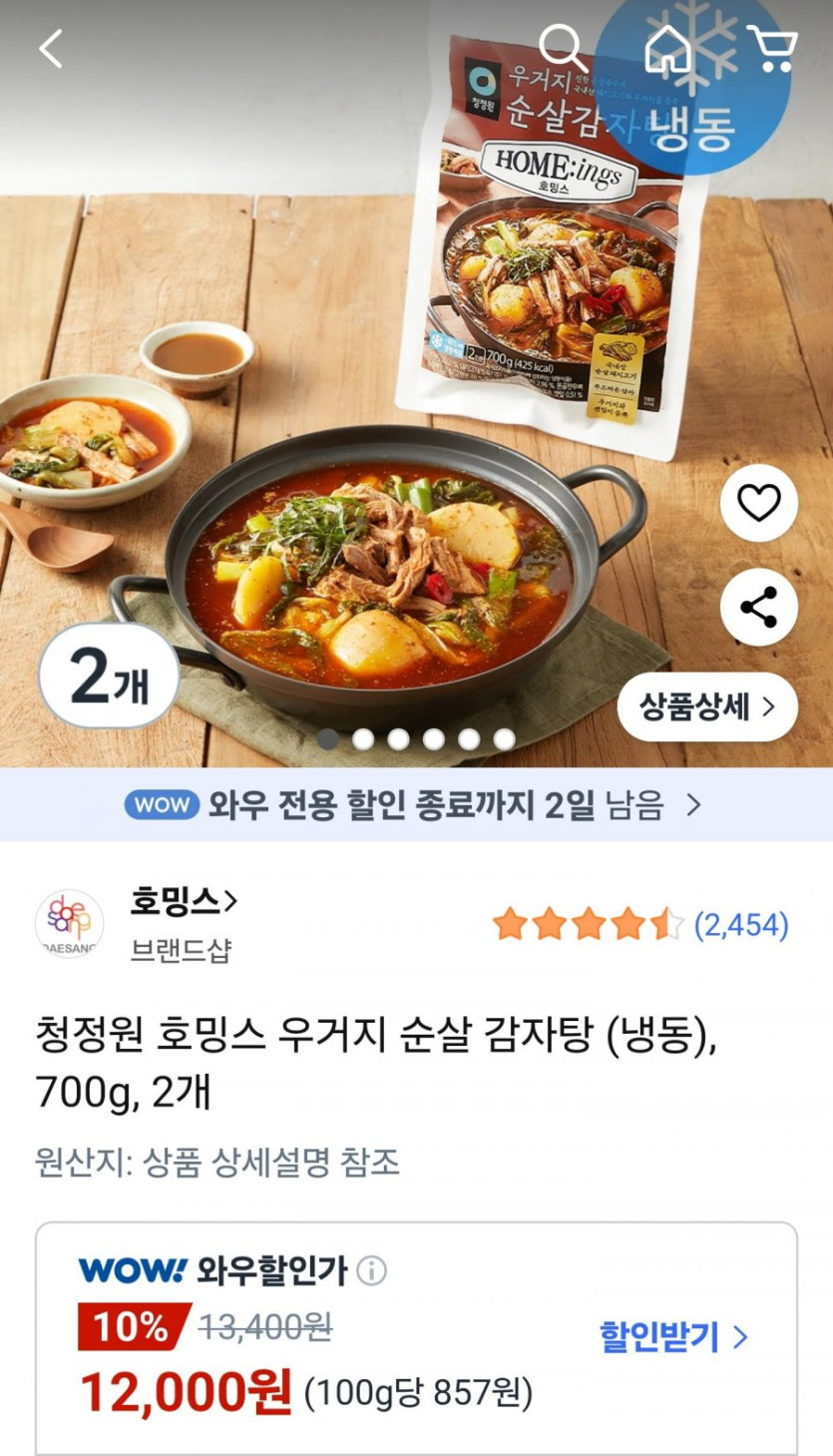
Task: Go to the home icon
Action: click(x=667, y=48)
